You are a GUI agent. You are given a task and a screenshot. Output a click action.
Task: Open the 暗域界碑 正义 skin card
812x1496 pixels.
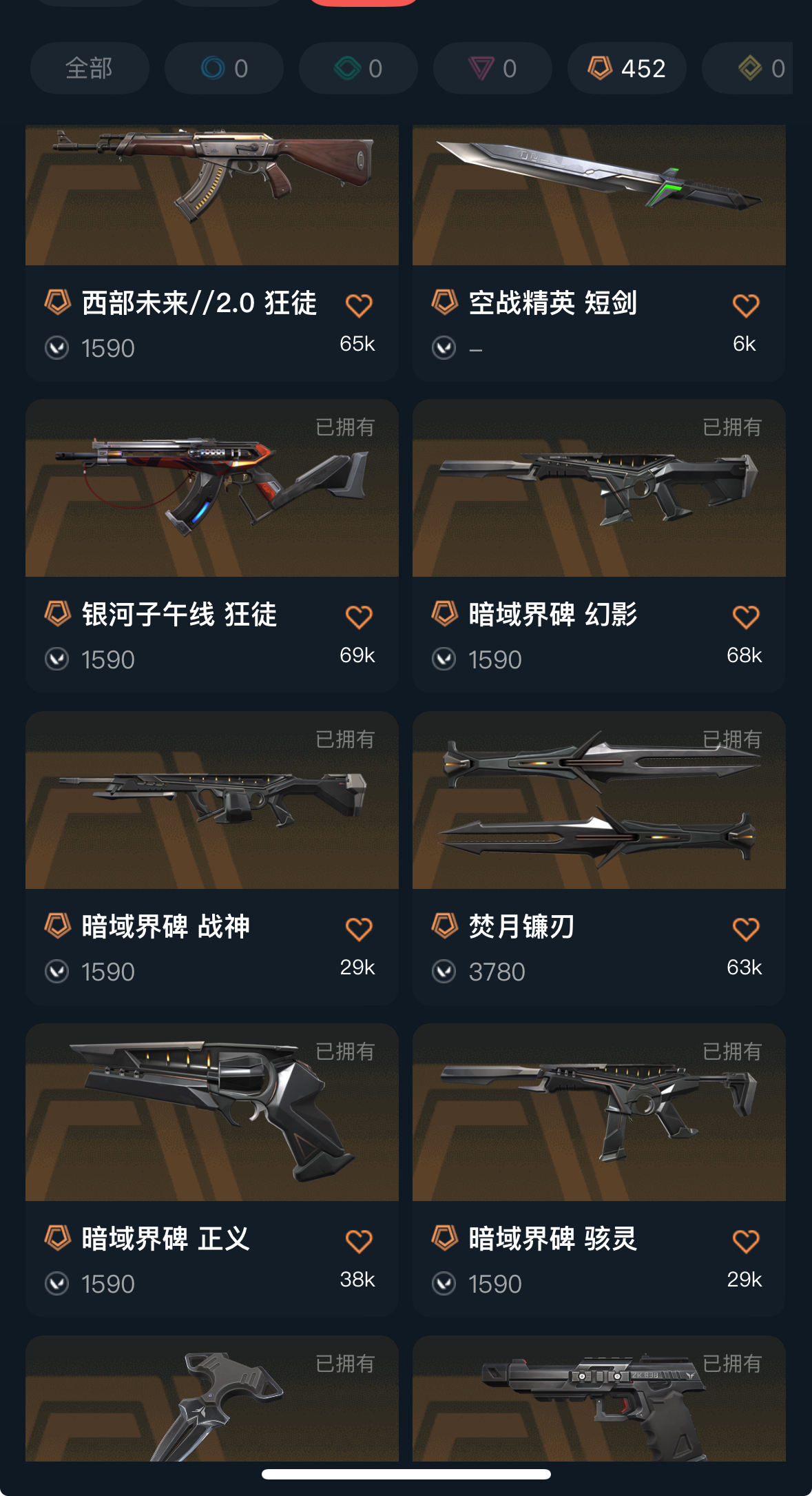click(x=212, y=1171)
